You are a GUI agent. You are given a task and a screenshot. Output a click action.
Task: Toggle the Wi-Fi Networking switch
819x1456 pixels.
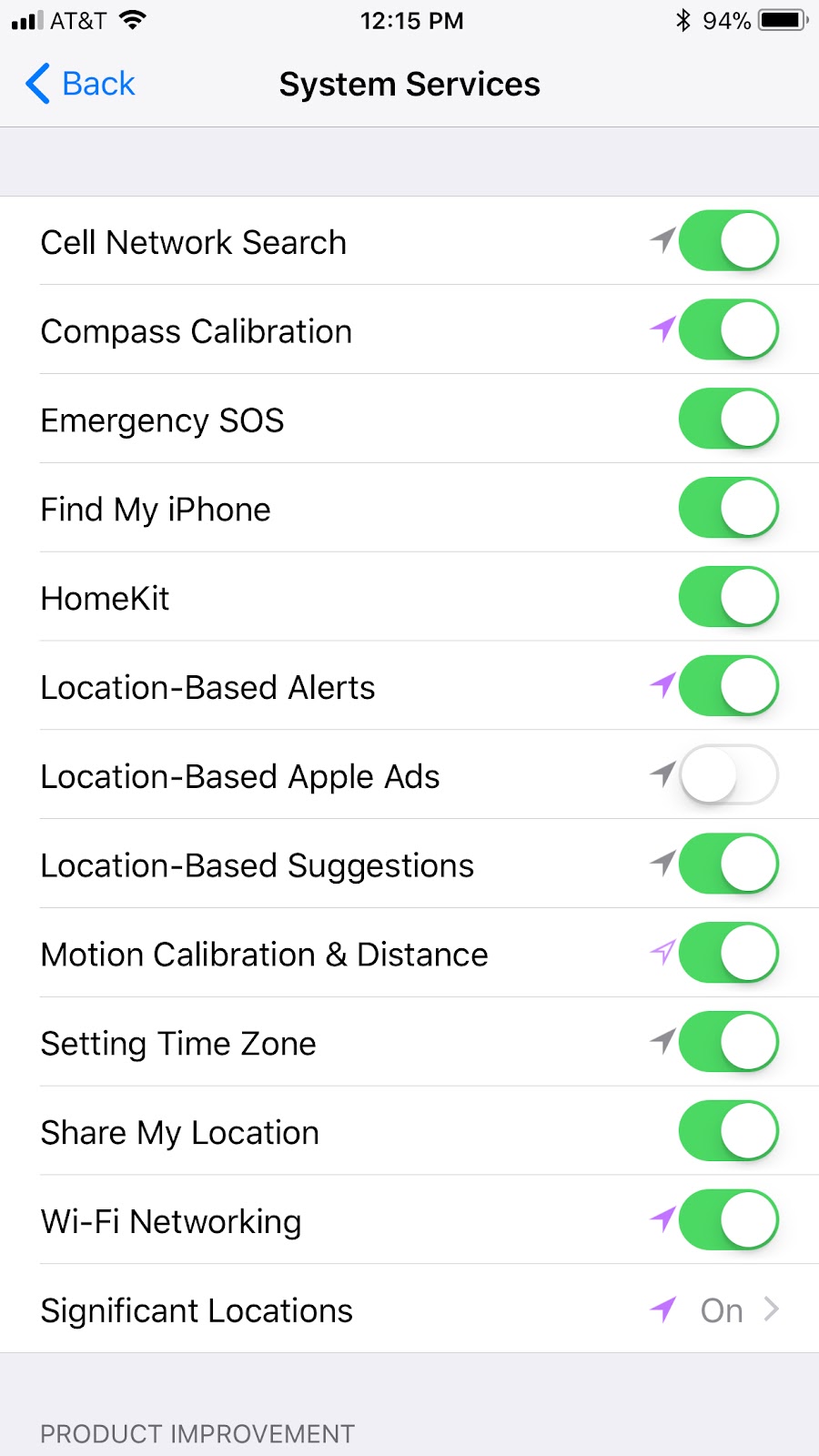click(x=728, y=1221)
